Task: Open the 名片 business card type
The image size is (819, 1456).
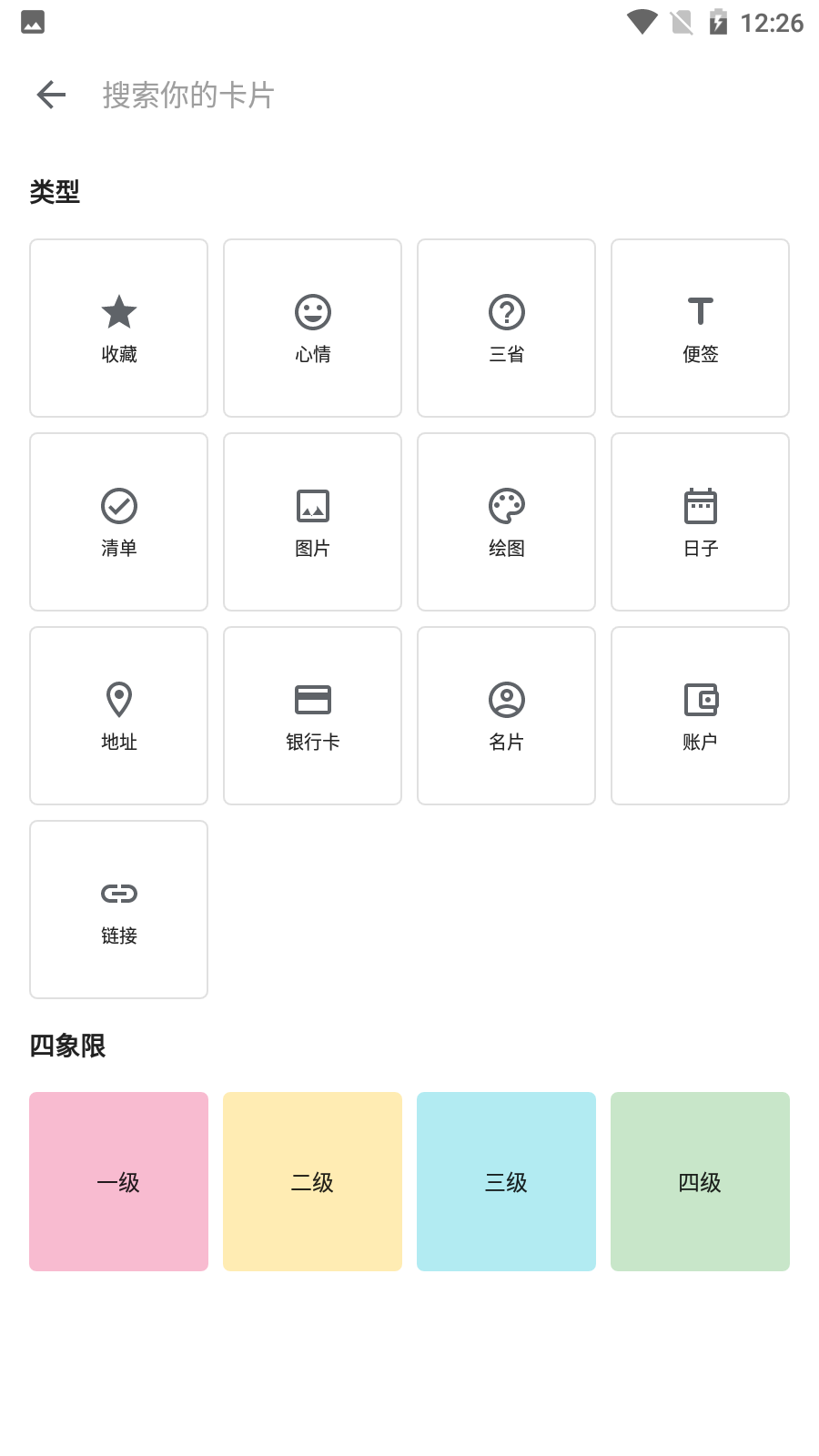Action: click(506, 716)
